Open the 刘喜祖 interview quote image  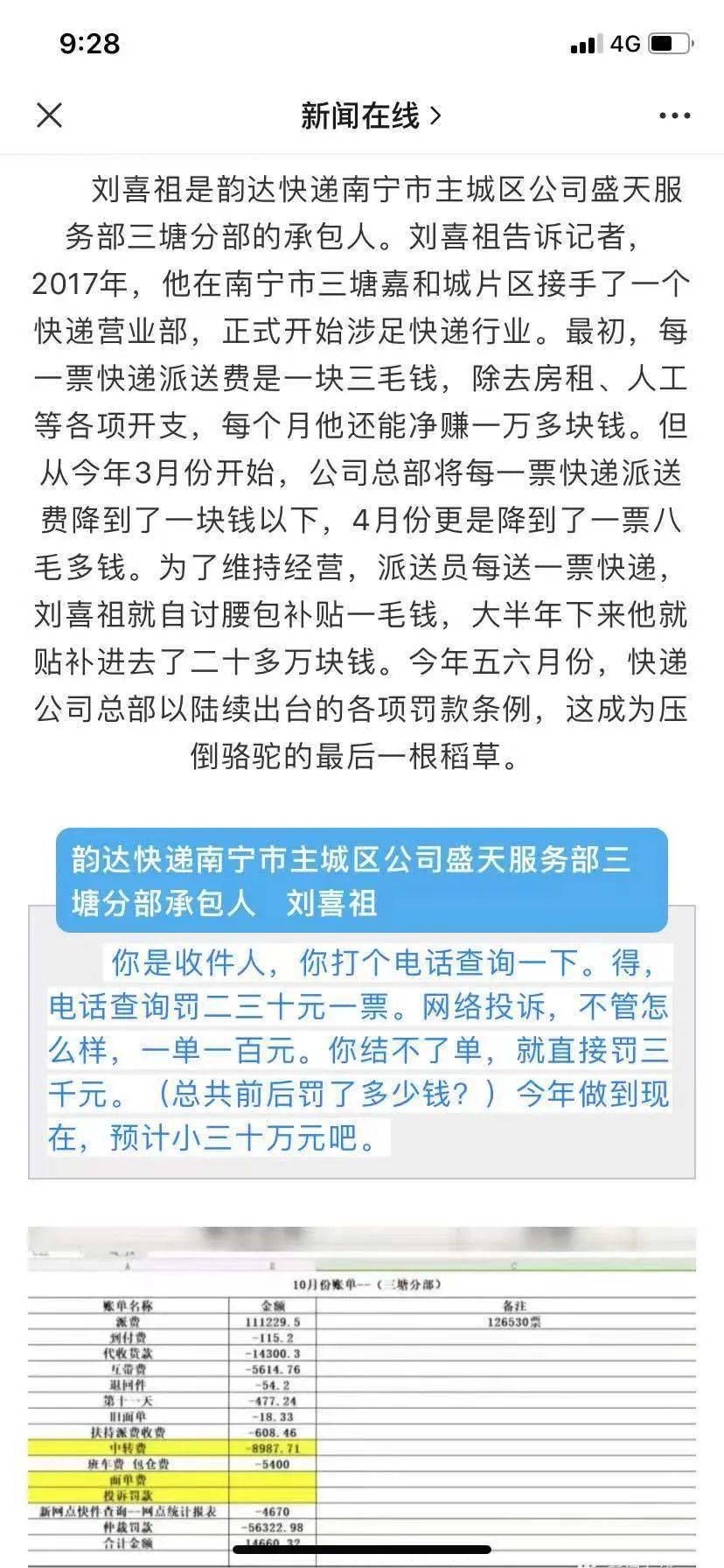tap(362, 1004)
